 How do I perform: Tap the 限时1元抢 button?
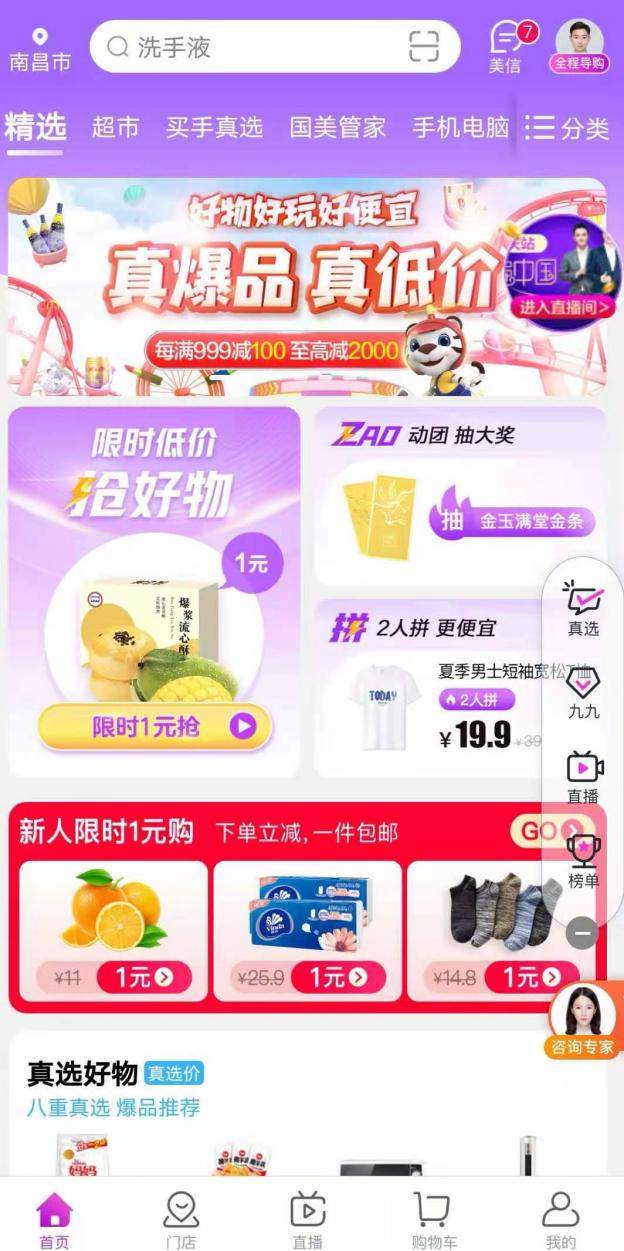tap(155, 727)
